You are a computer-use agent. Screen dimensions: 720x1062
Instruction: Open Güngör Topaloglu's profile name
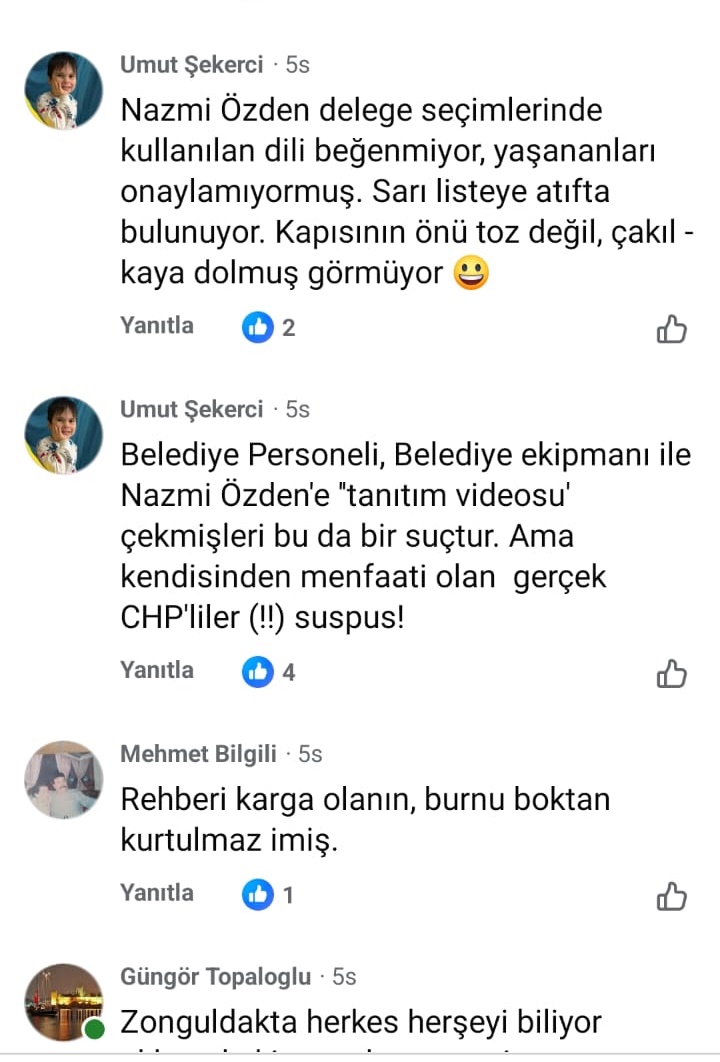pos(215,976)
